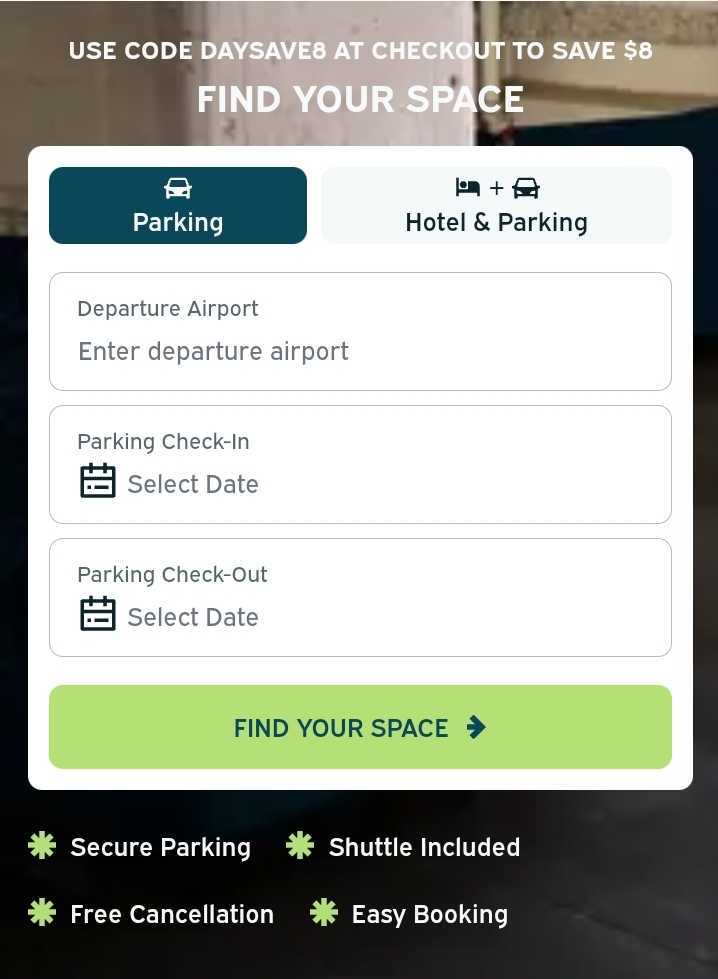Tap the Departure Airport field
718x979 pixels.
(x=360, y=351)
